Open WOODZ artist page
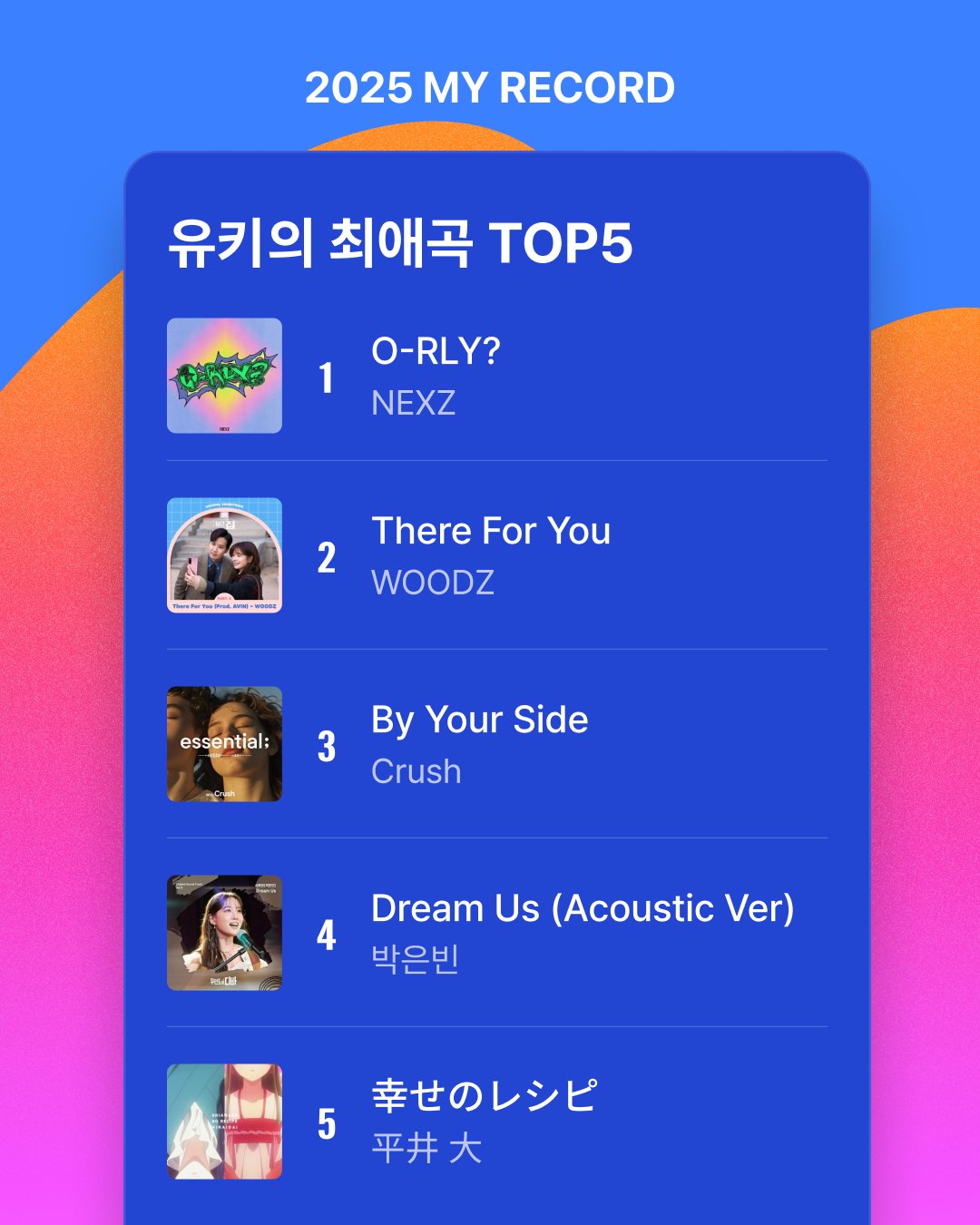This screenshot has width=980, height=1225. pos(433,583)
